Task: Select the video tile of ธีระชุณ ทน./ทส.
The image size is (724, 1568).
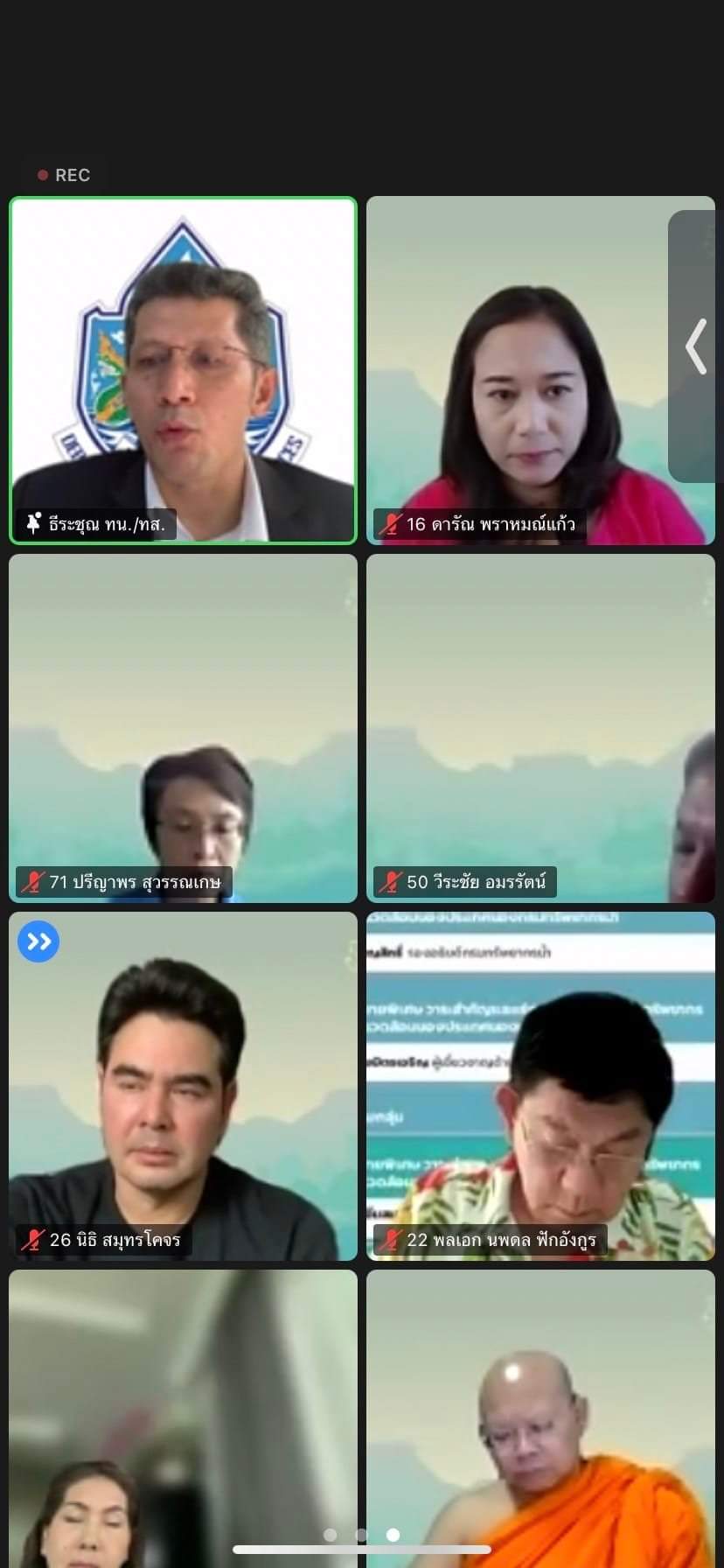Action: pos(184,370)
